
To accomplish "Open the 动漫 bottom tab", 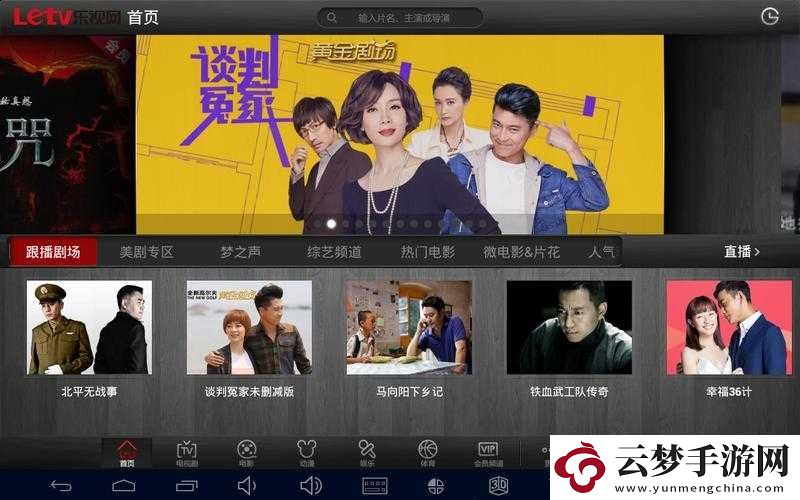I will pyautogui.click(x=307, y=453).
